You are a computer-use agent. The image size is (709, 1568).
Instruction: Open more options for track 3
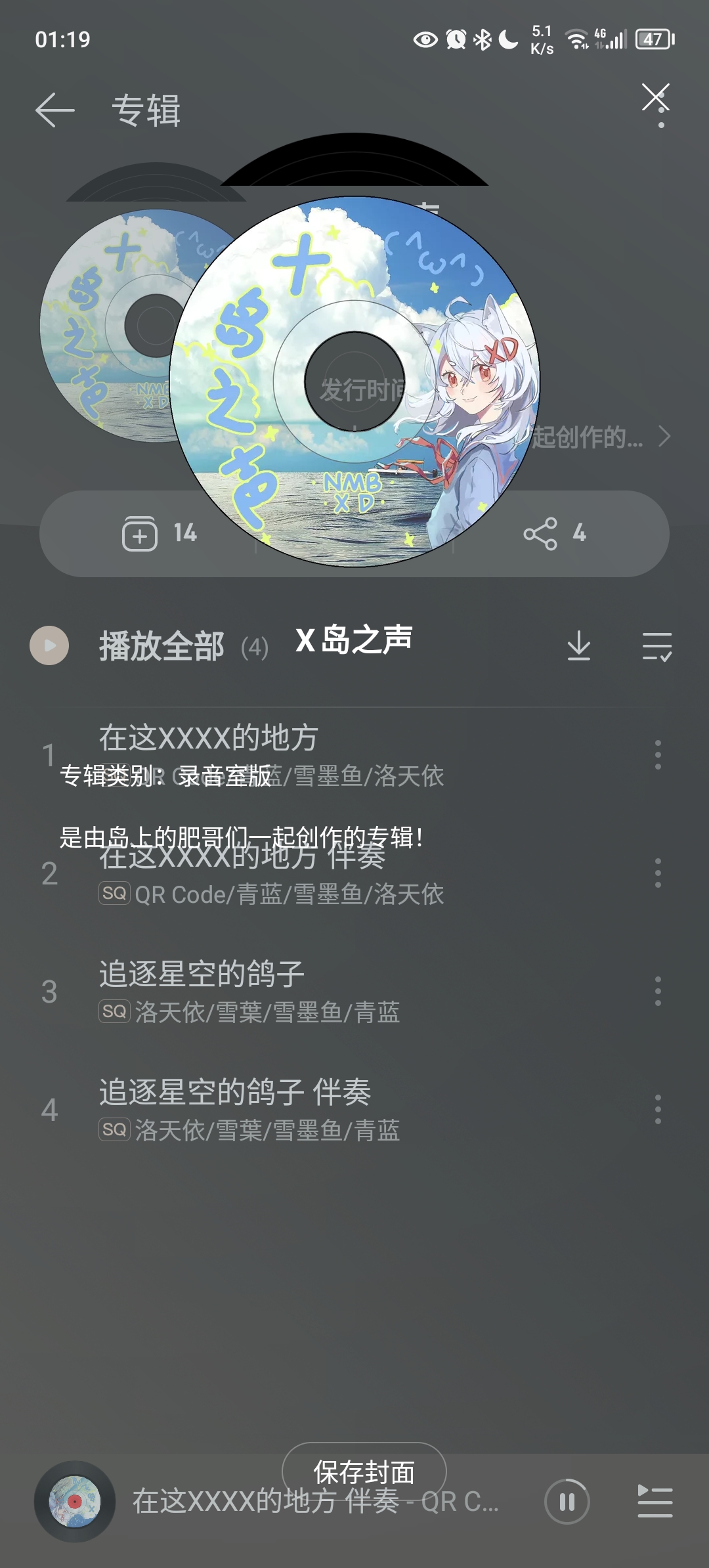click(x=658, y=991)
